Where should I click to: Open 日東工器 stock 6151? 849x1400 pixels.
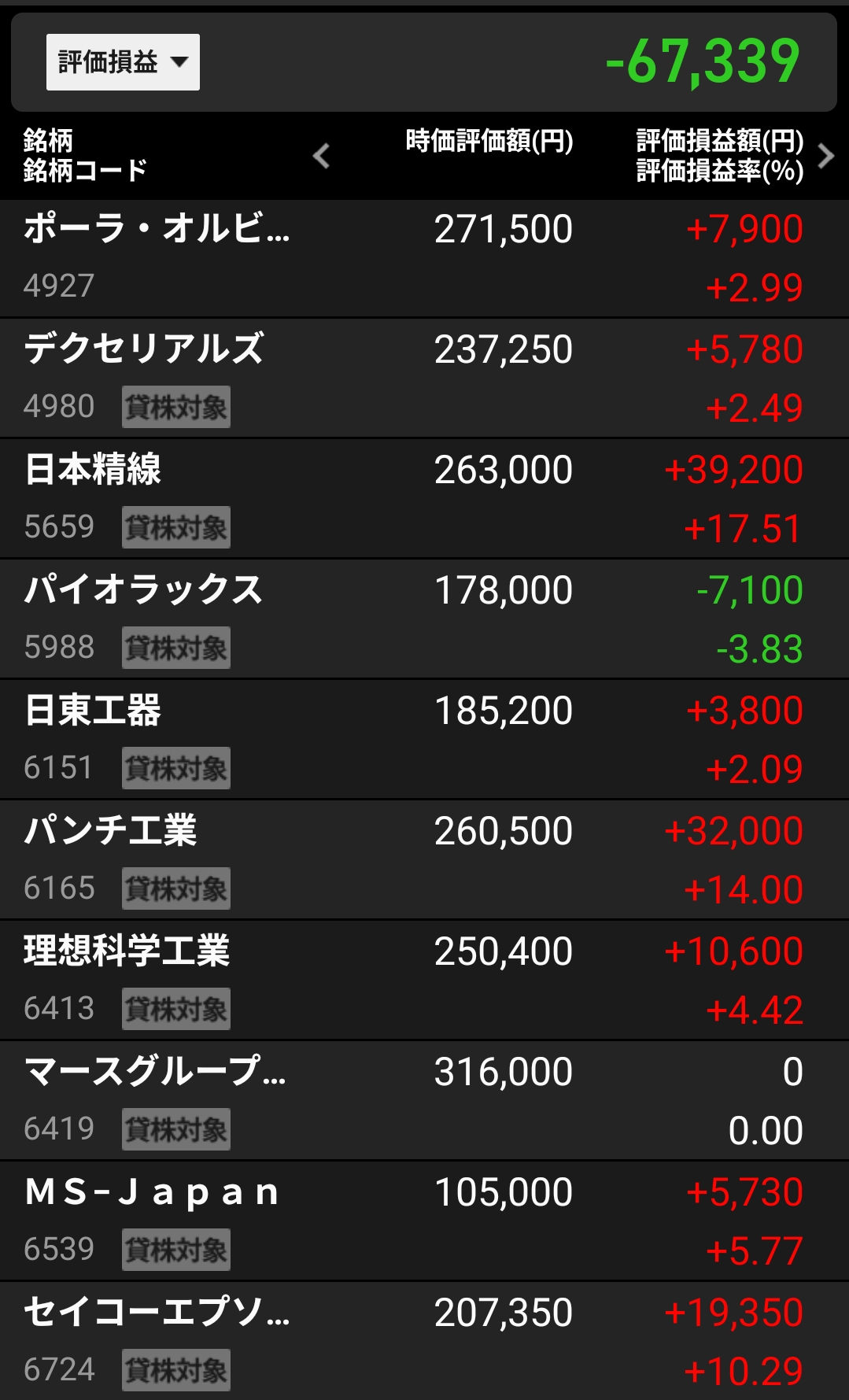[x=93, y=711]
